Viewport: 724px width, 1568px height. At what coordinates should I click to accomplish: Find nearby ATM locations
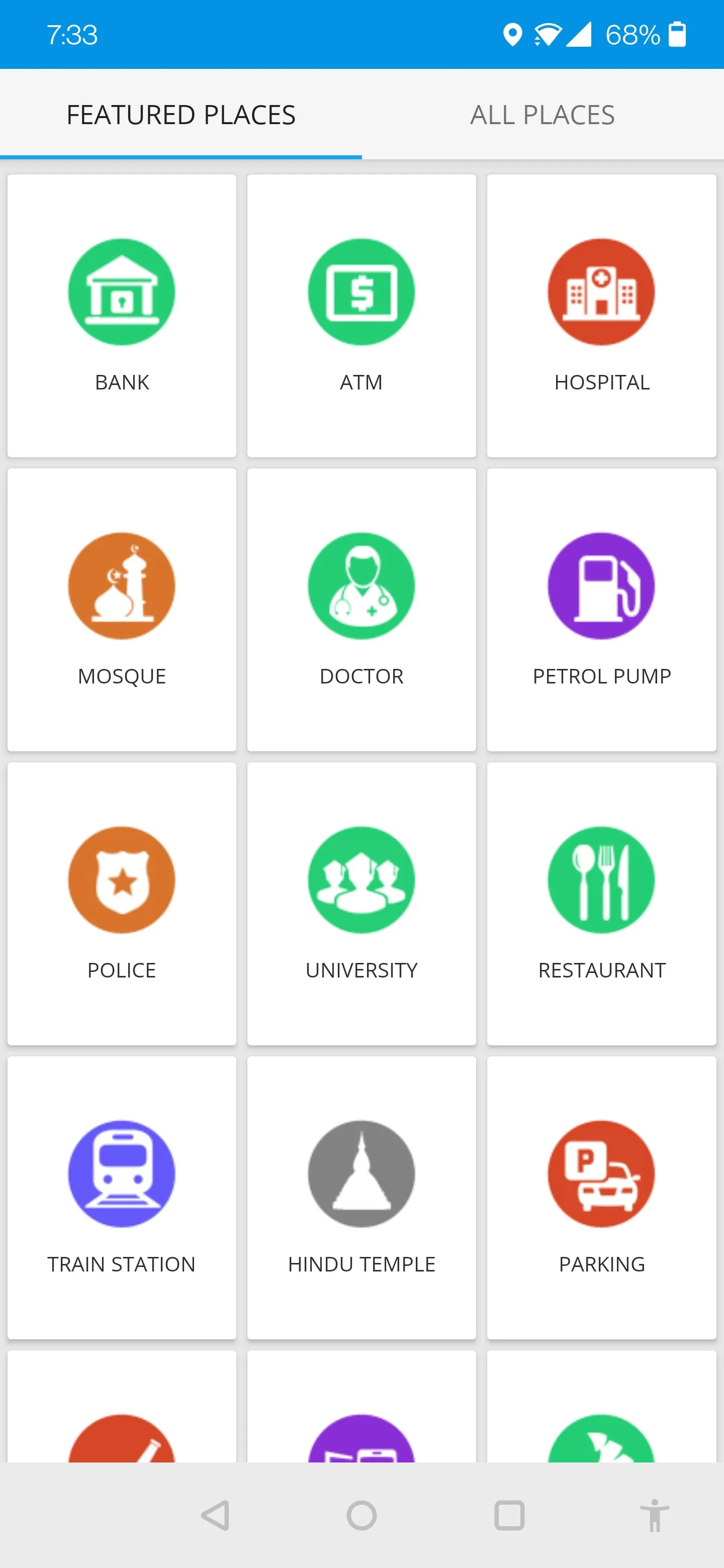click(361, 315)
